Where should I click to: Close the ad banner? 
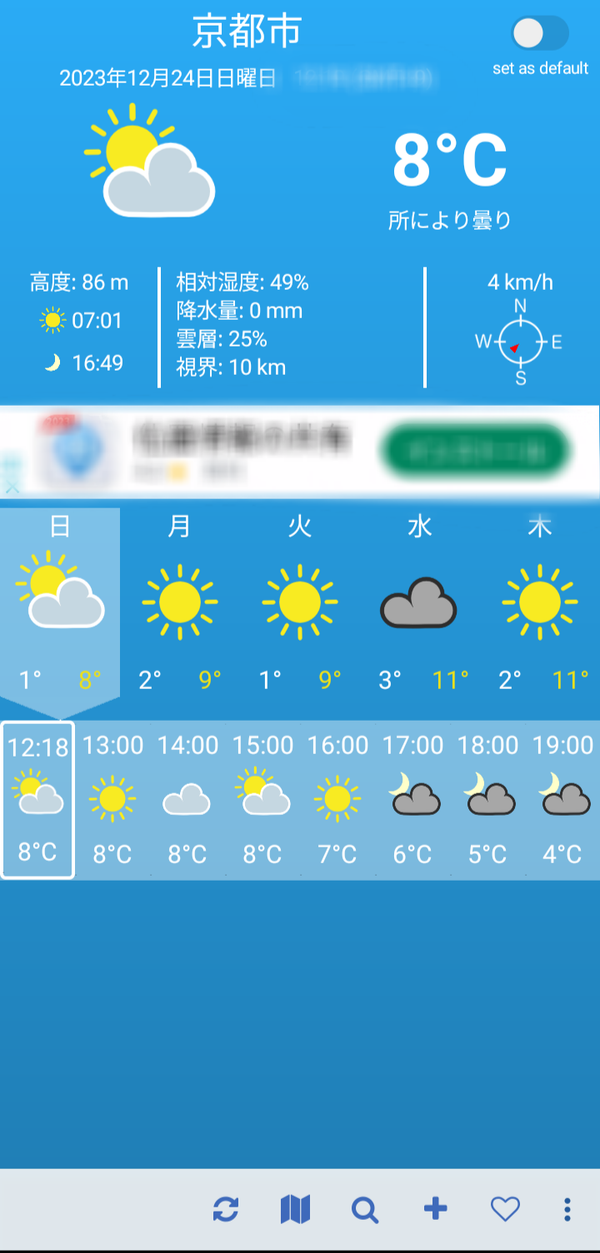pos(11,487)
